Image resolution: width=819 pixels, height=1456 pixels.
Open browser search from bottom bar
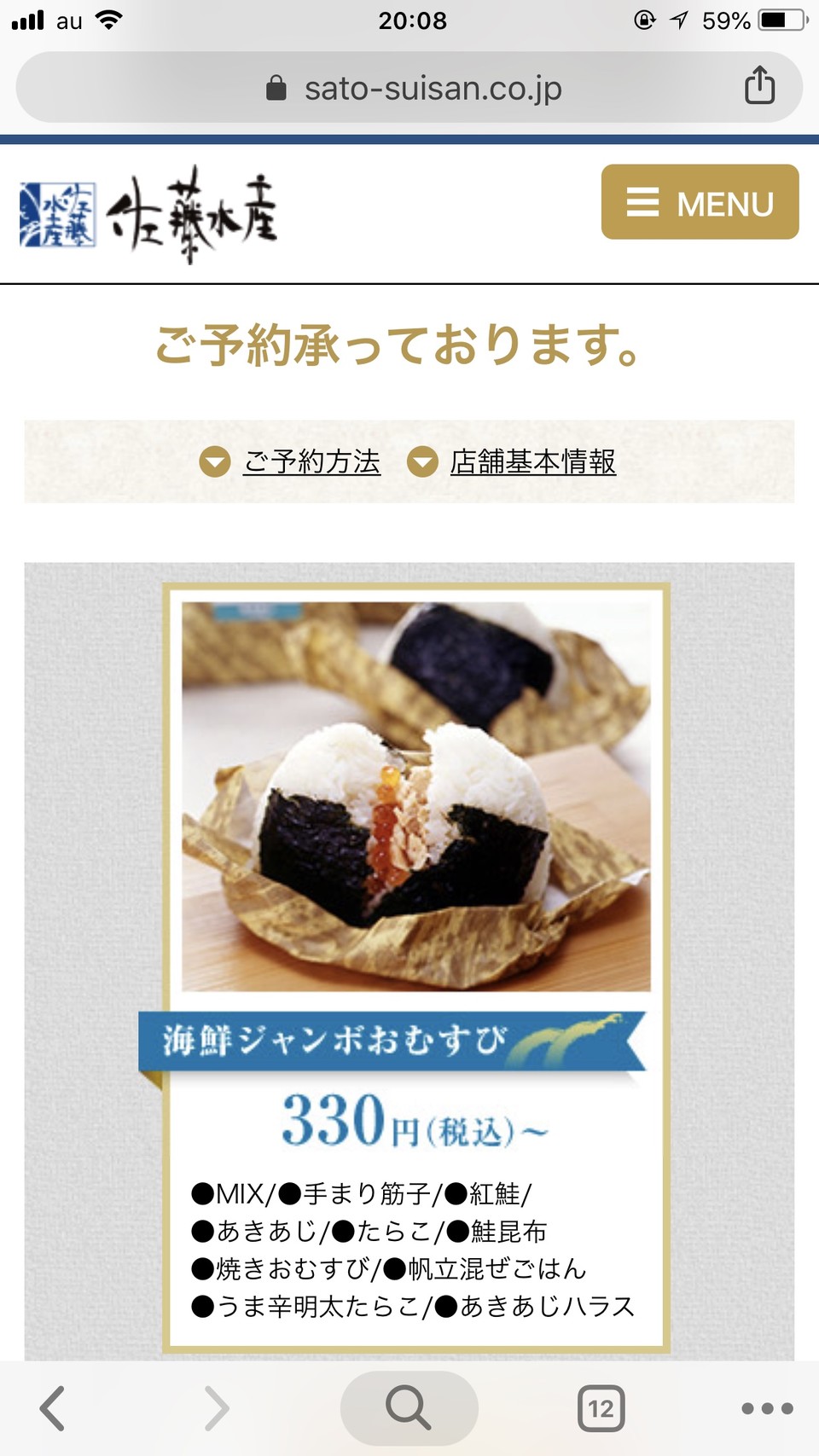pyautogui.click(x=409, y=1407)
